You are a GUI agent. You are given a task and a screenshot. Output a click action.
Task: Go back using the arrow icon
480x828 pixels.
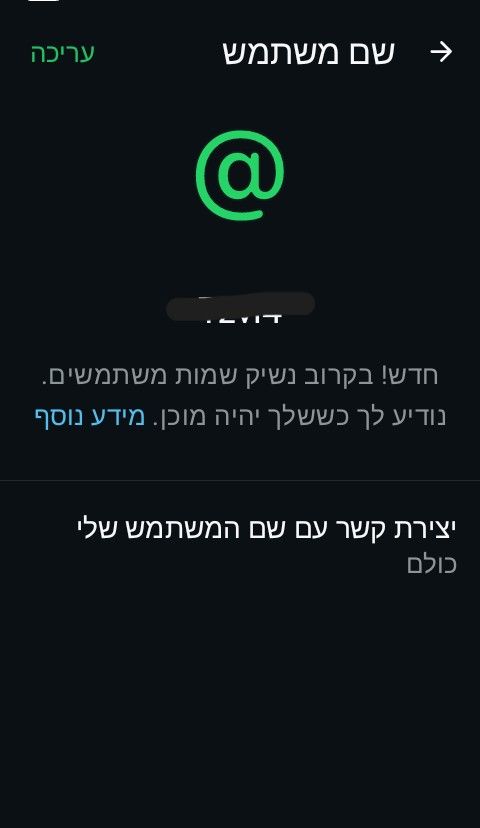coord(441,52)
